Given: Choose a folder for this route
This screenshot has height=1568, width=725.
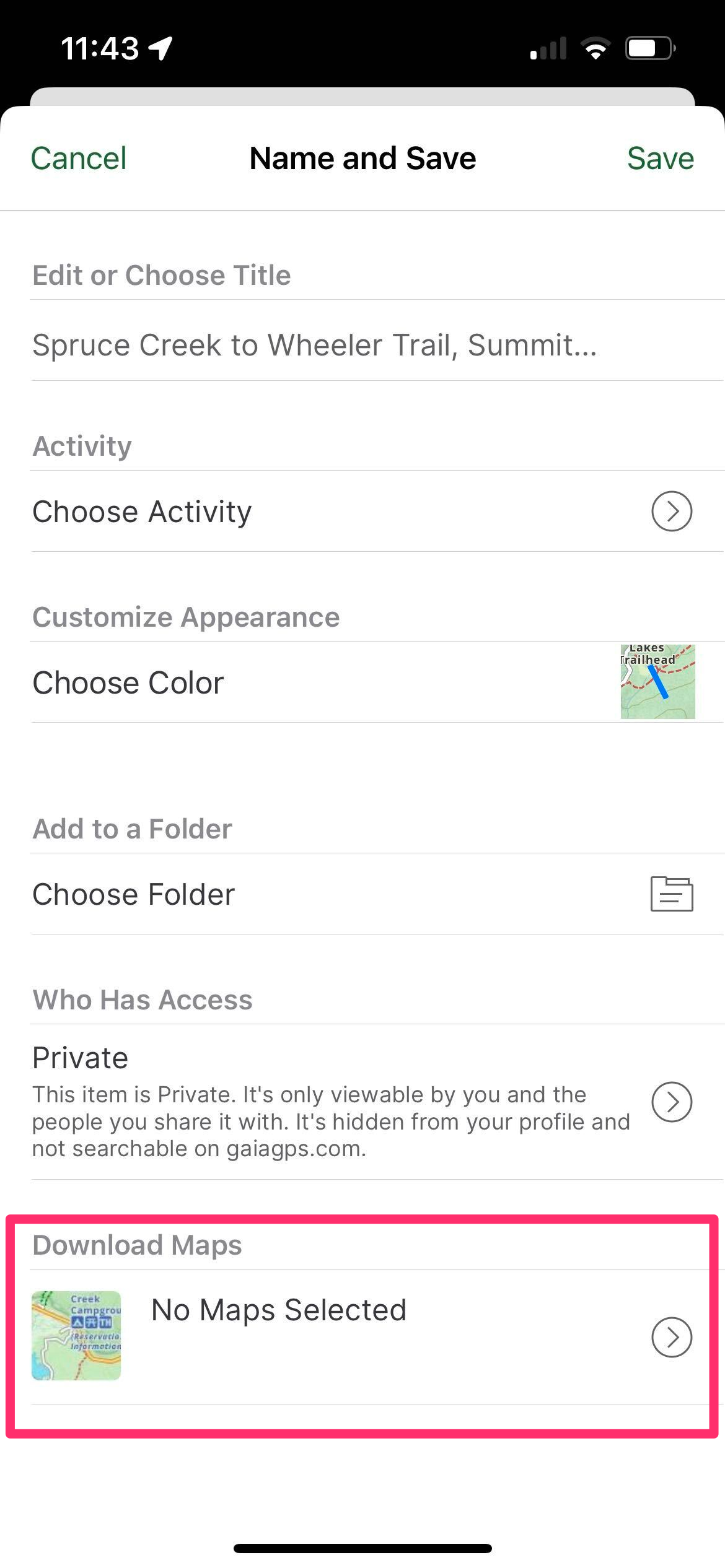Looking at the screenshot, I should click(x=377, y=894).
